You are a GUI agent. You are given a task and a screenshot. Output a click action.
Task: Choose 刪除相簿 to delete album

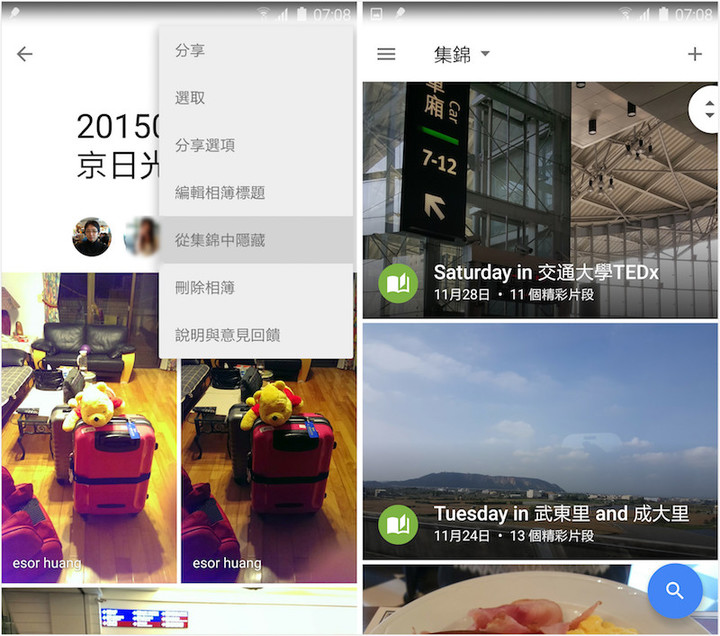click(x=205, y=288)
